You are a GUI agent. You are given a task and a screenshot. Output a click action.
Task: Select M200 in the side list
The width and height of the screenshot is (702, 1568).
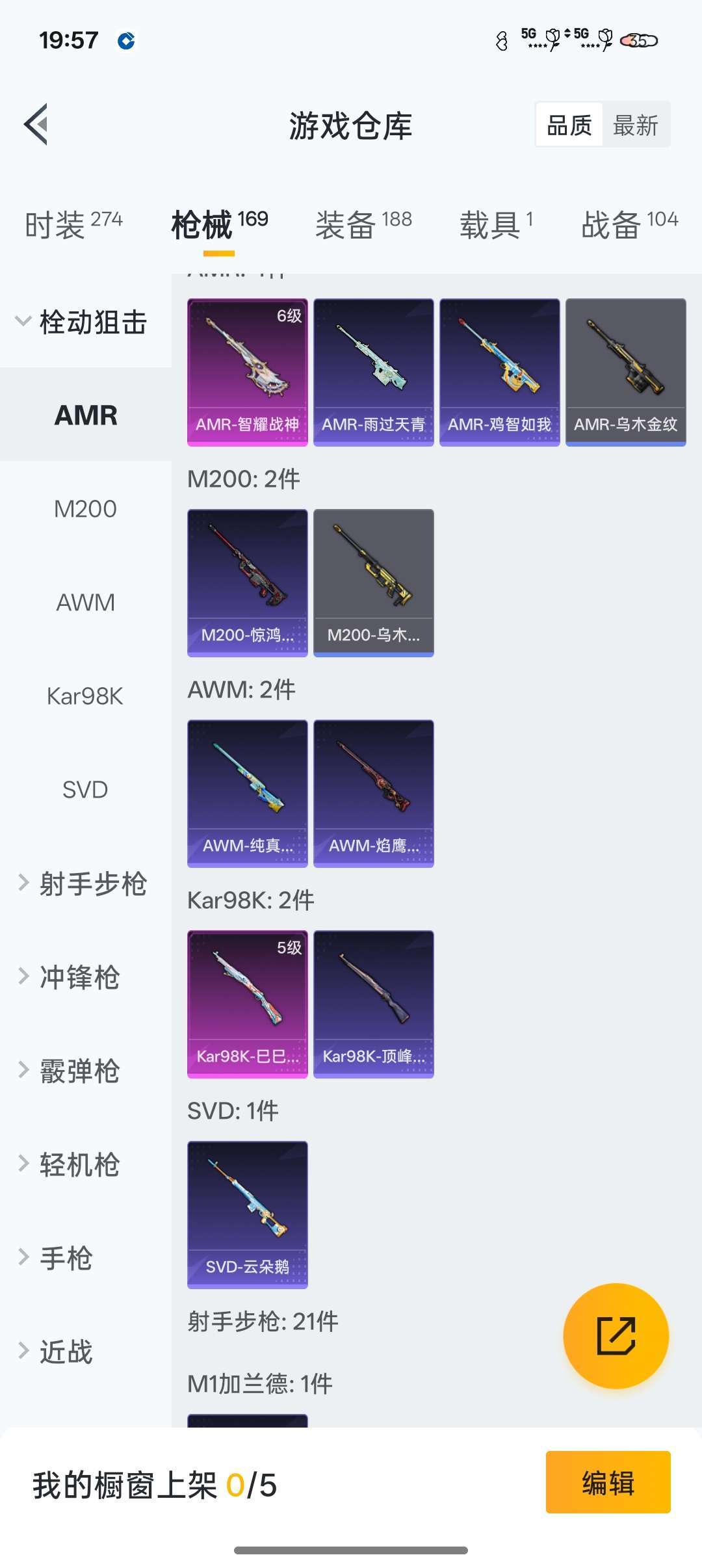point(85,509)
